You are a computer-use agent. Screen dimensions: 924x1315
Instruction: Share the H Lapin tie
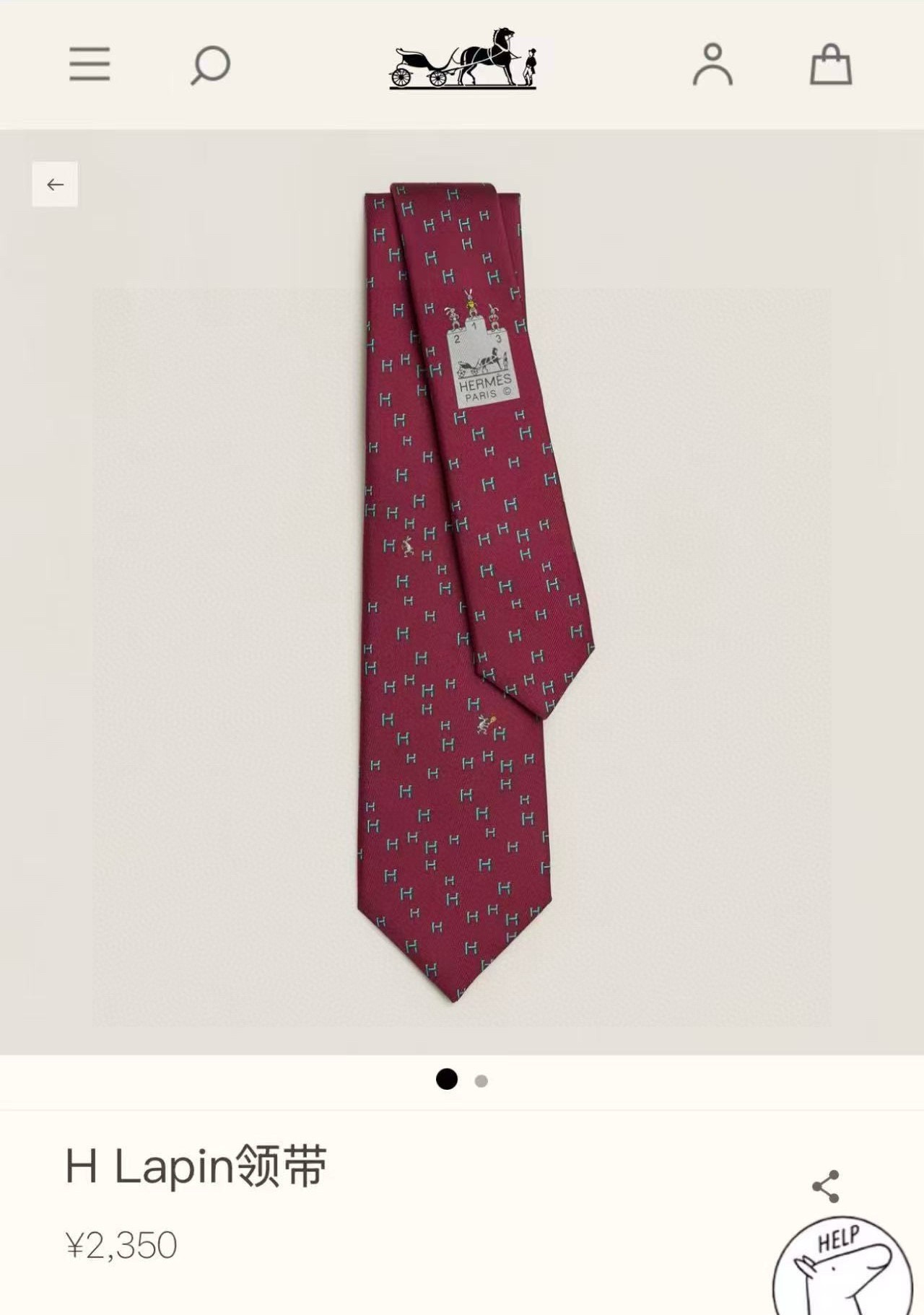(x=826, y=1187)
